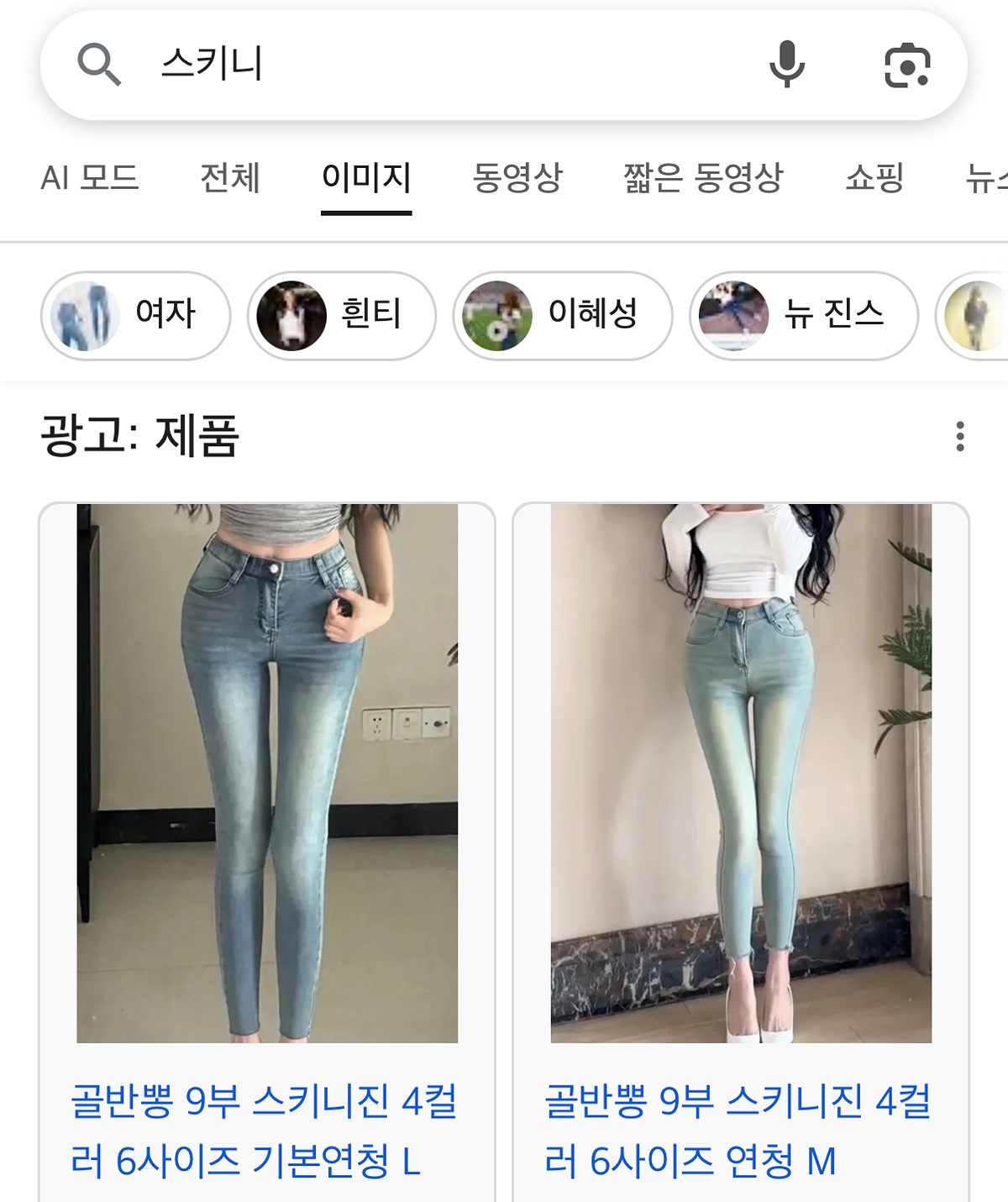
Task: Tap the 여자 filter chip thumbnail image
Action: pyautogui.click(x=86, y=315)
